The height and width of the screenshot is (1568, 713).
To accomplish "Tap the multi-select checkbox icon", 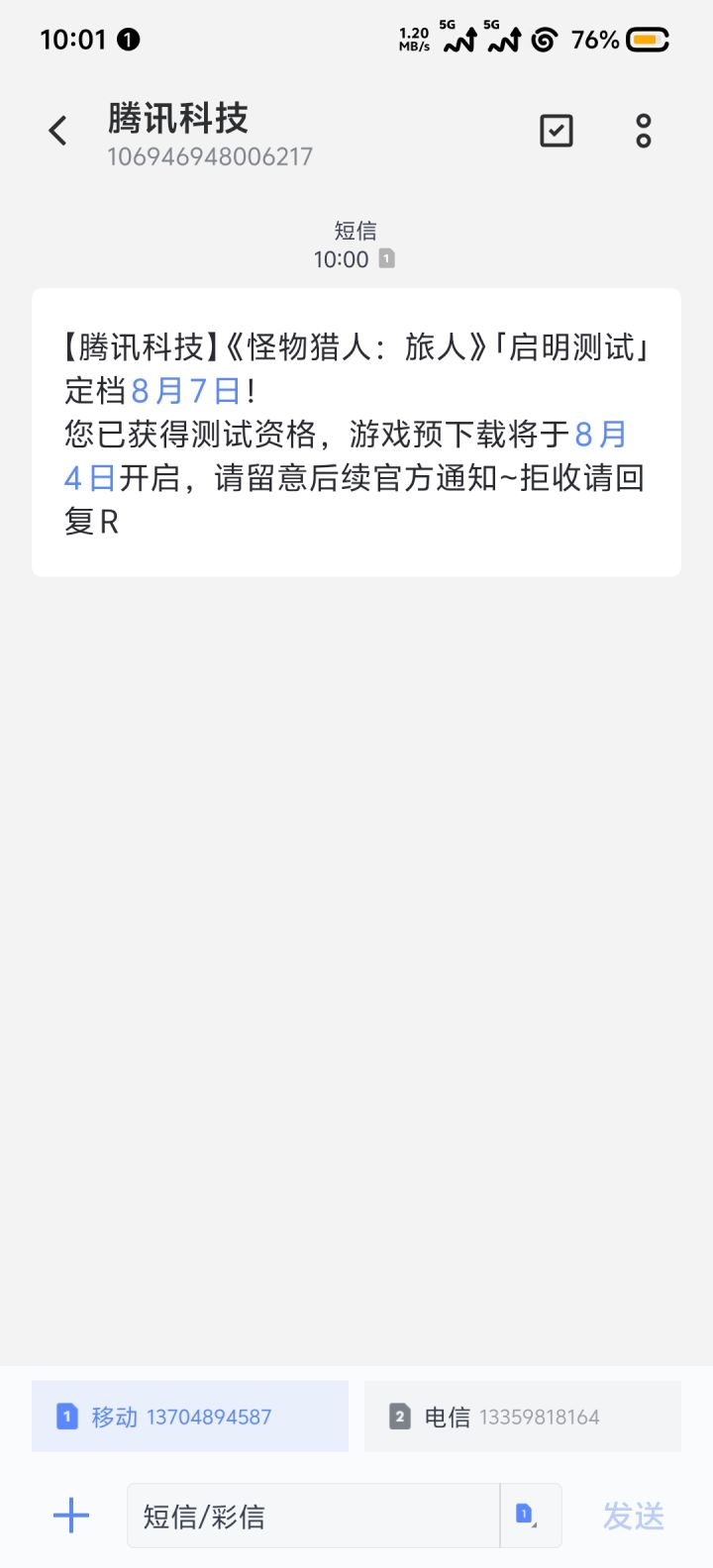I will coord(557,131).
